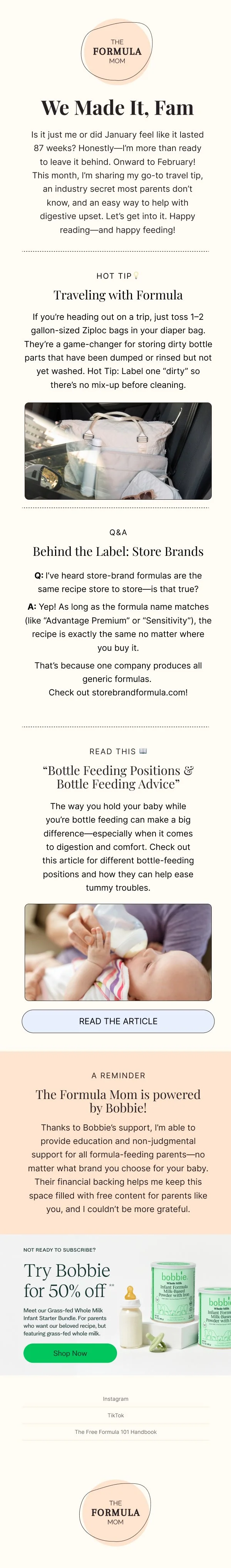231x1568 pixels.
Task: Open The Free Formula 101 Handbook
Action: coord(115,1432)
